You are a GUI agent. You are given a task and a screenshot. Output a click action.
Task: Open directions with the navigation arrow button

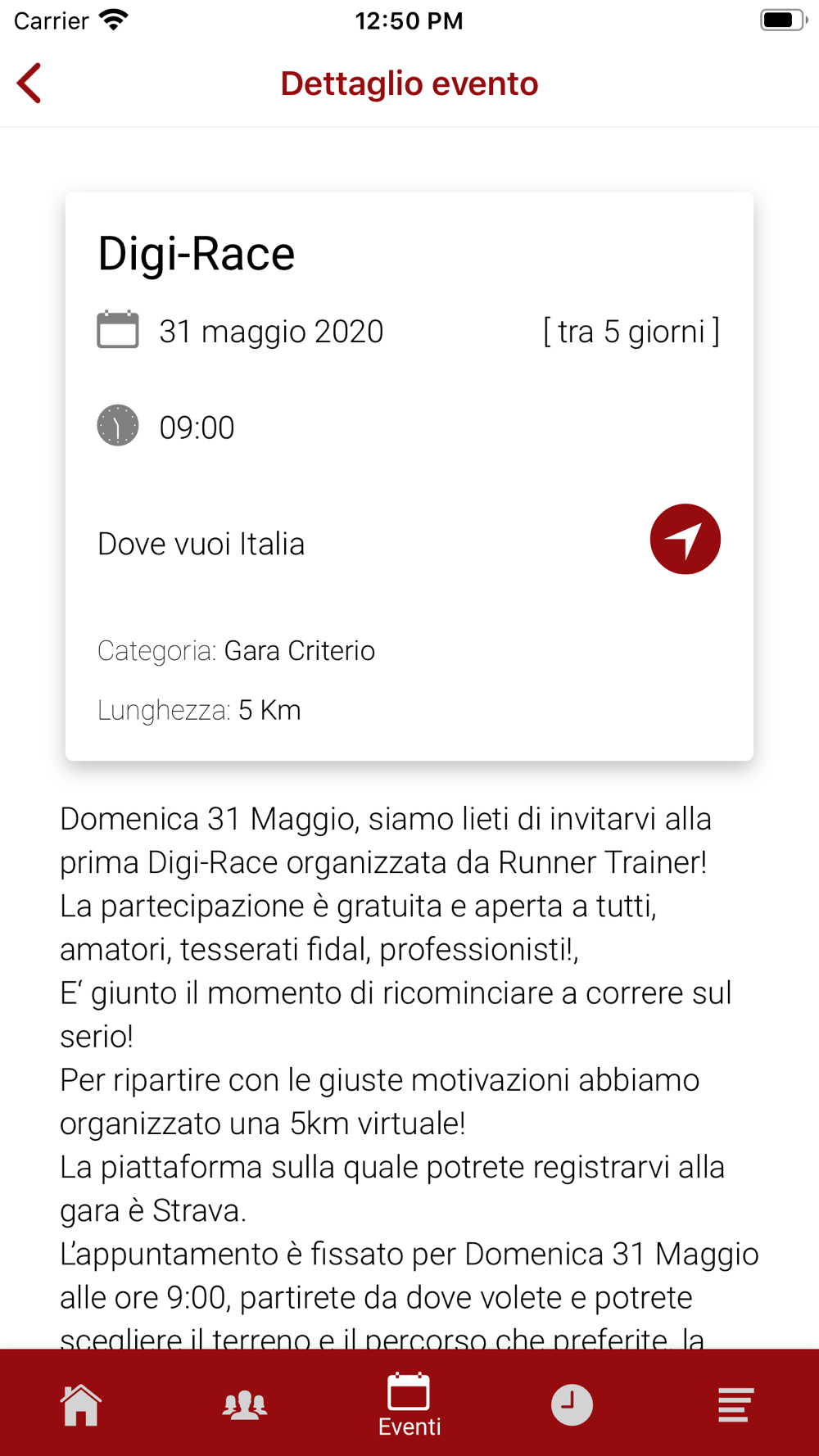(x=685, y=539)
